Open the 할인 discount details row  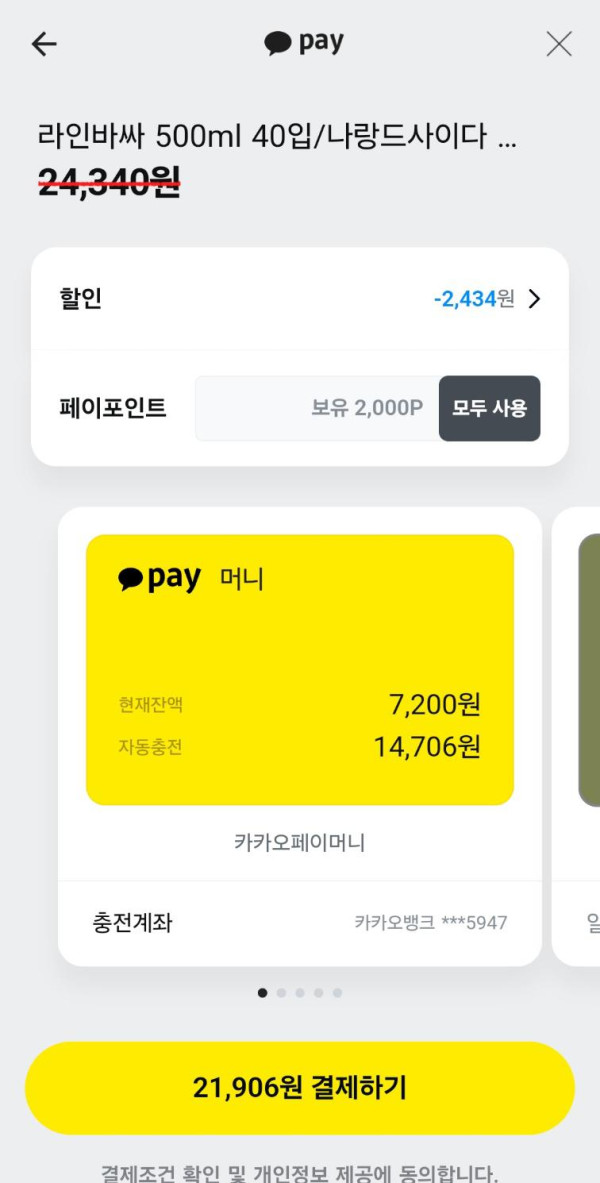click(x=300, y=299)
